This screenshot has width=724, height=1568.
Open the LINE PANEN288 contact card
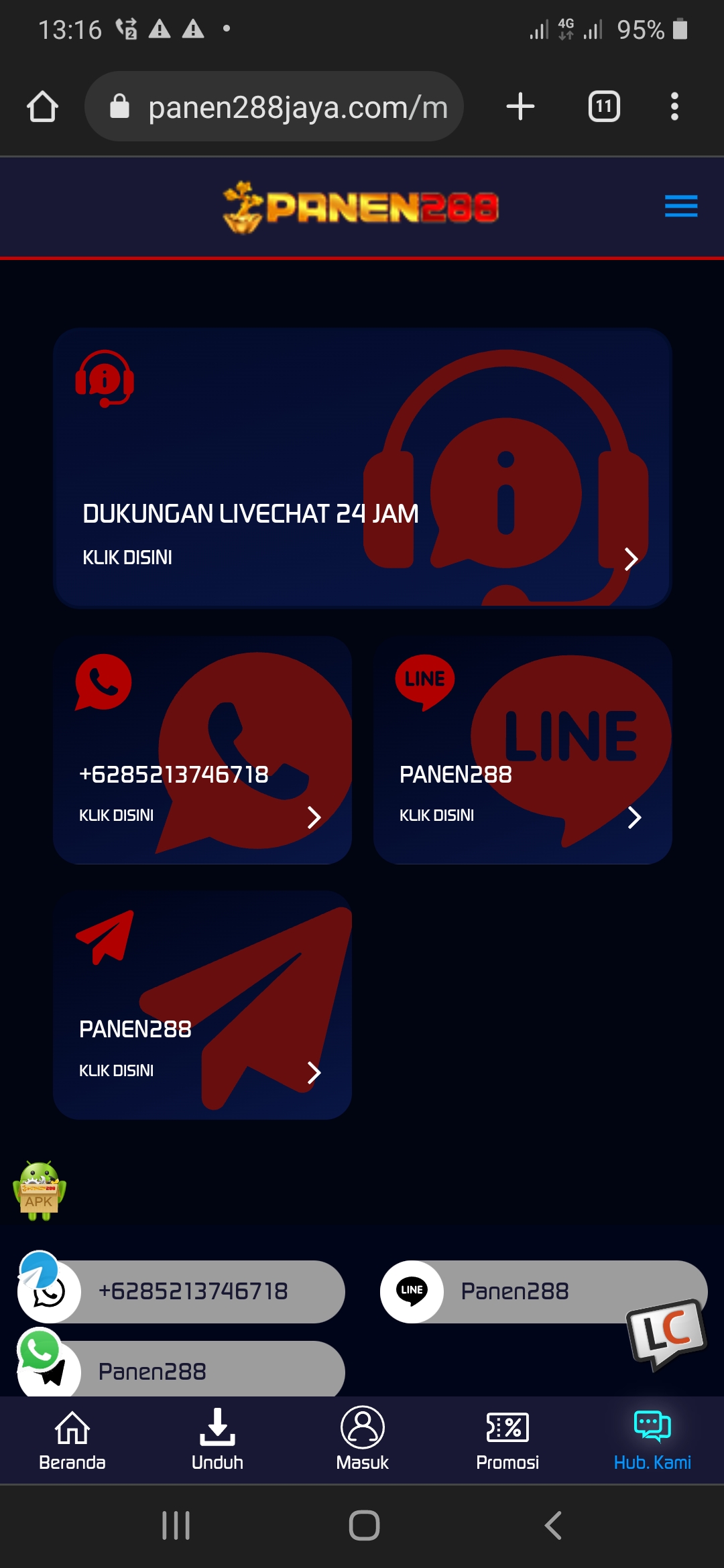point(522,750)
